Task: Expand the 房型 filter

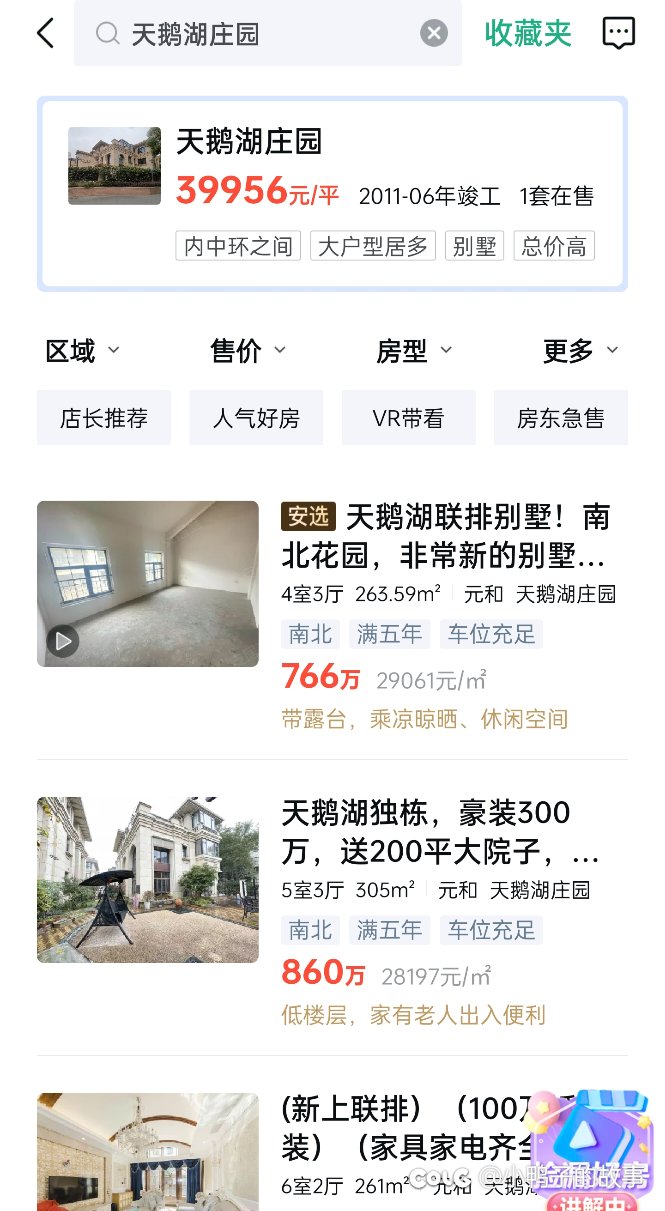Action: coord(414,351)
